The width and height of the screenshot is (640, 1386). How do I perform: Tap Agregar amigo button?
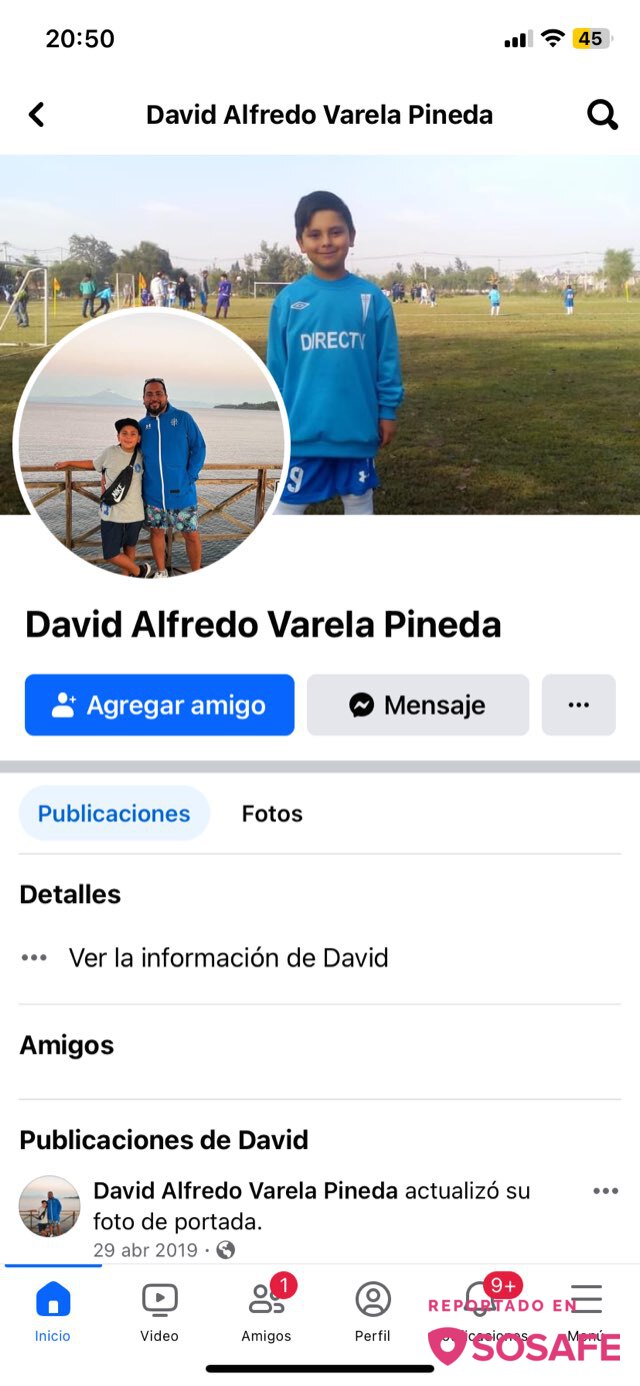[160, 705]
